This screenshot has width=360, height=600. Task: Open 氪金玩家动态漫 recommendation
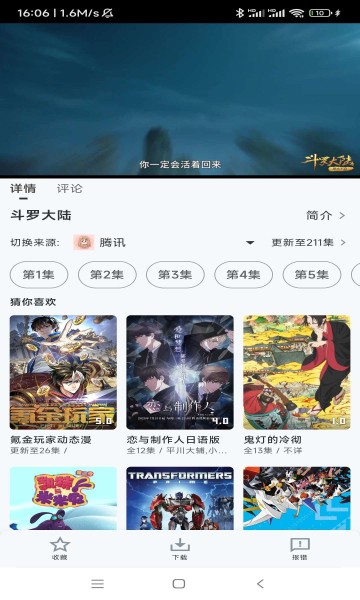[x=63, y=385]
